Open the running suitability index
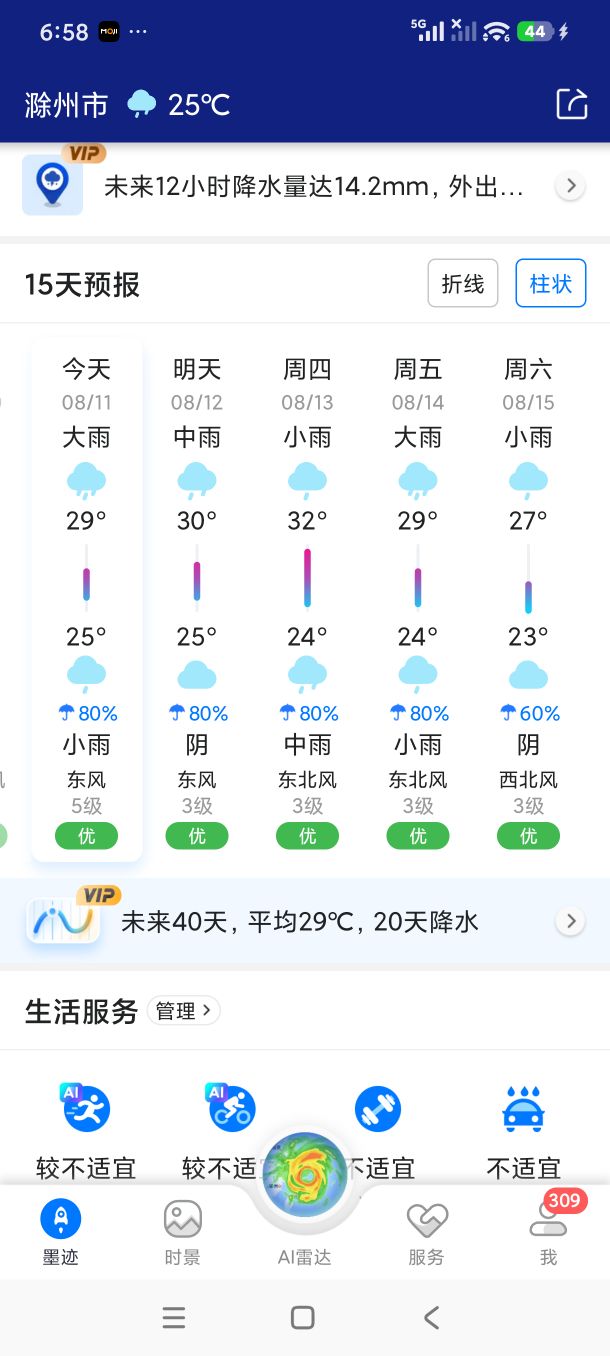This screenshot has width=610, height=1356. pos(86,1132)
